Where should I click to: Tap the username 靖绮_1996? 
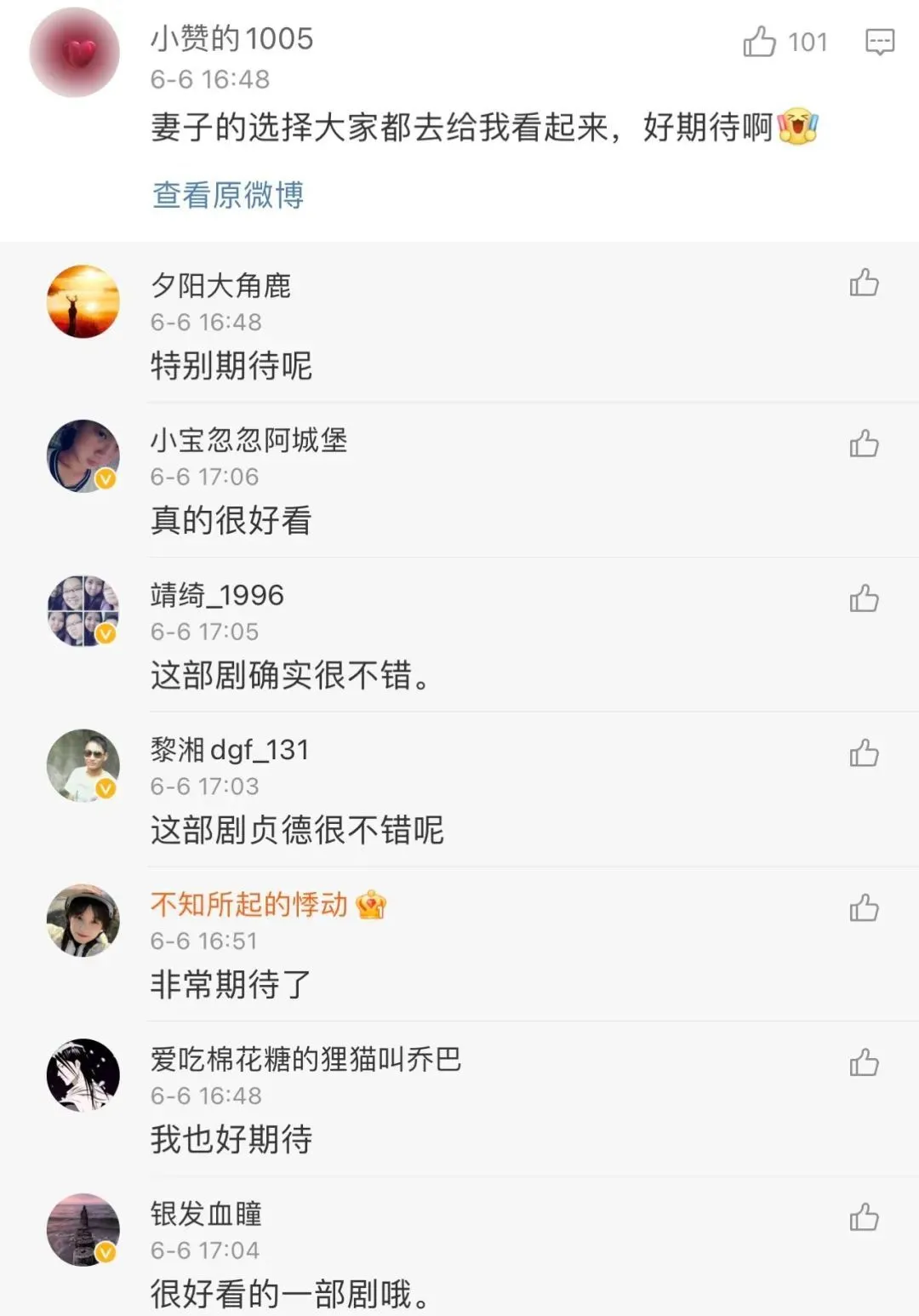pyautogui.click(x=217, y=595)
